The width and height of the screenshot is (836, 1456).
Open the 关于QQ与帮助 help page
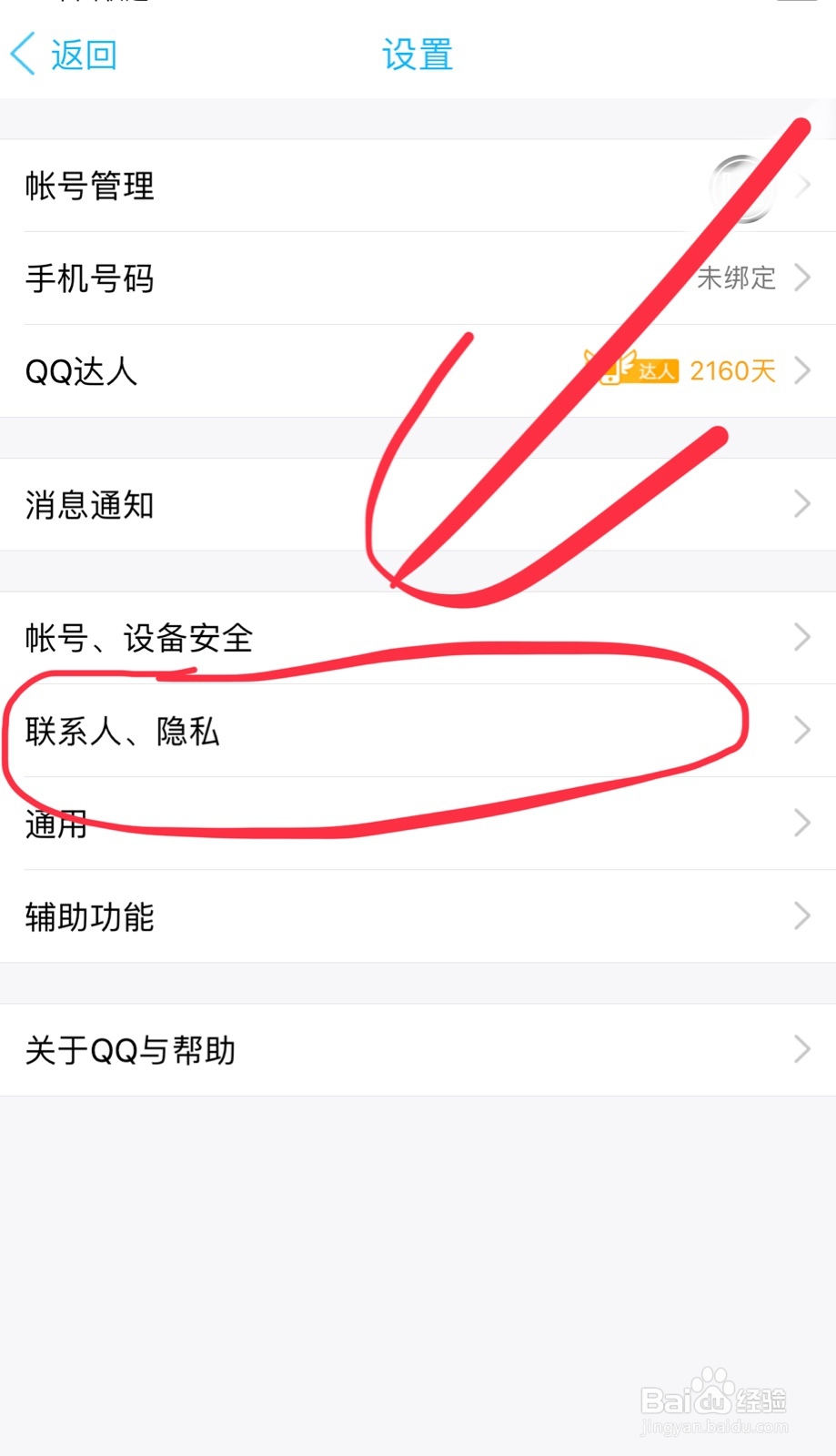tap(128, 1049)
